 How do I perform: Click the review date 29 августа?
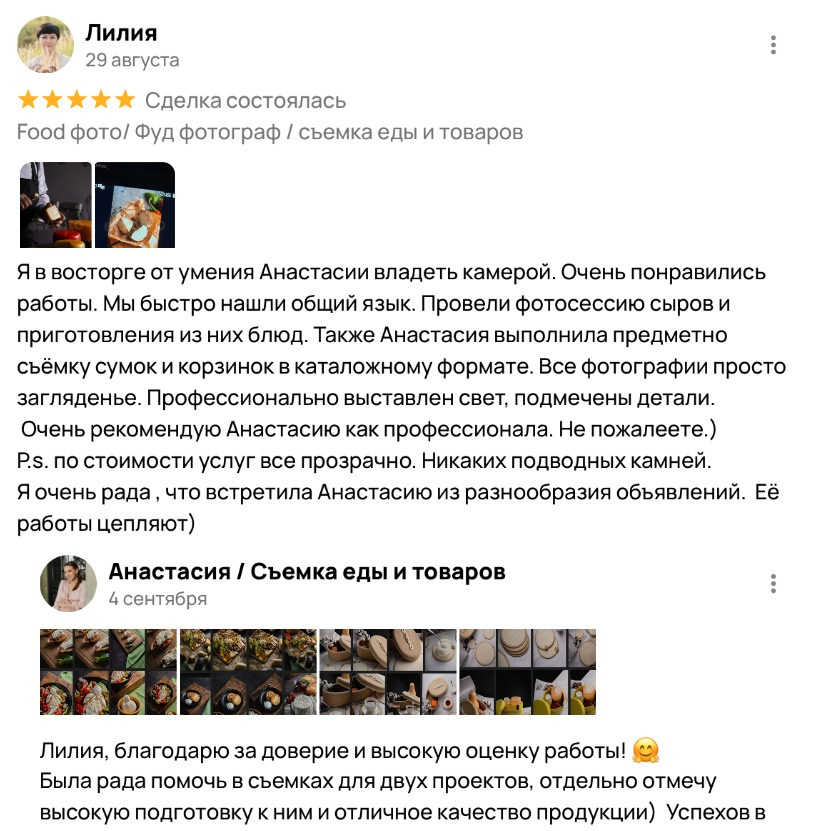(131, 59)
